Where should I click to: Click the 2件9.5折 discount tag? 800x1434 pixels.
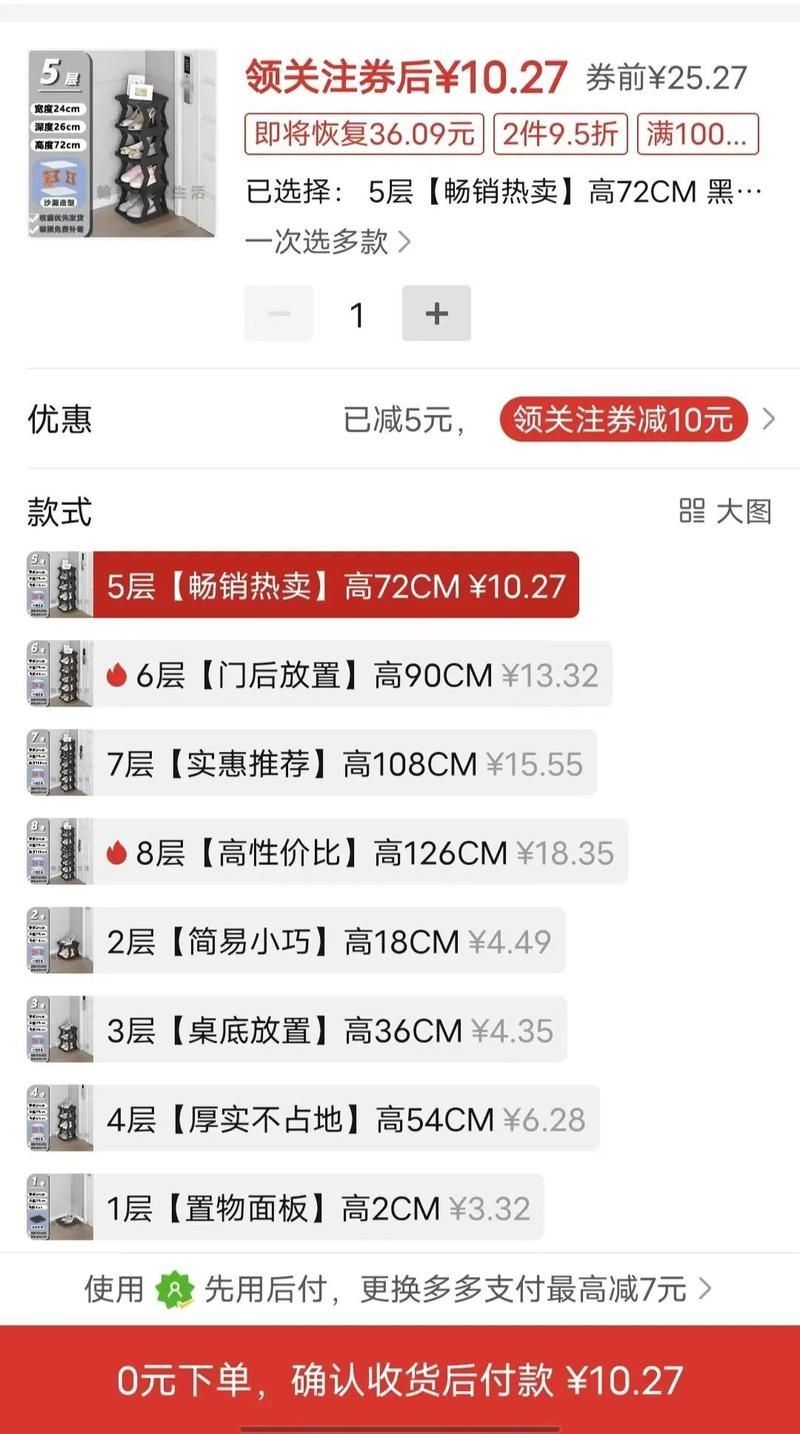click(x=560, y=135)
